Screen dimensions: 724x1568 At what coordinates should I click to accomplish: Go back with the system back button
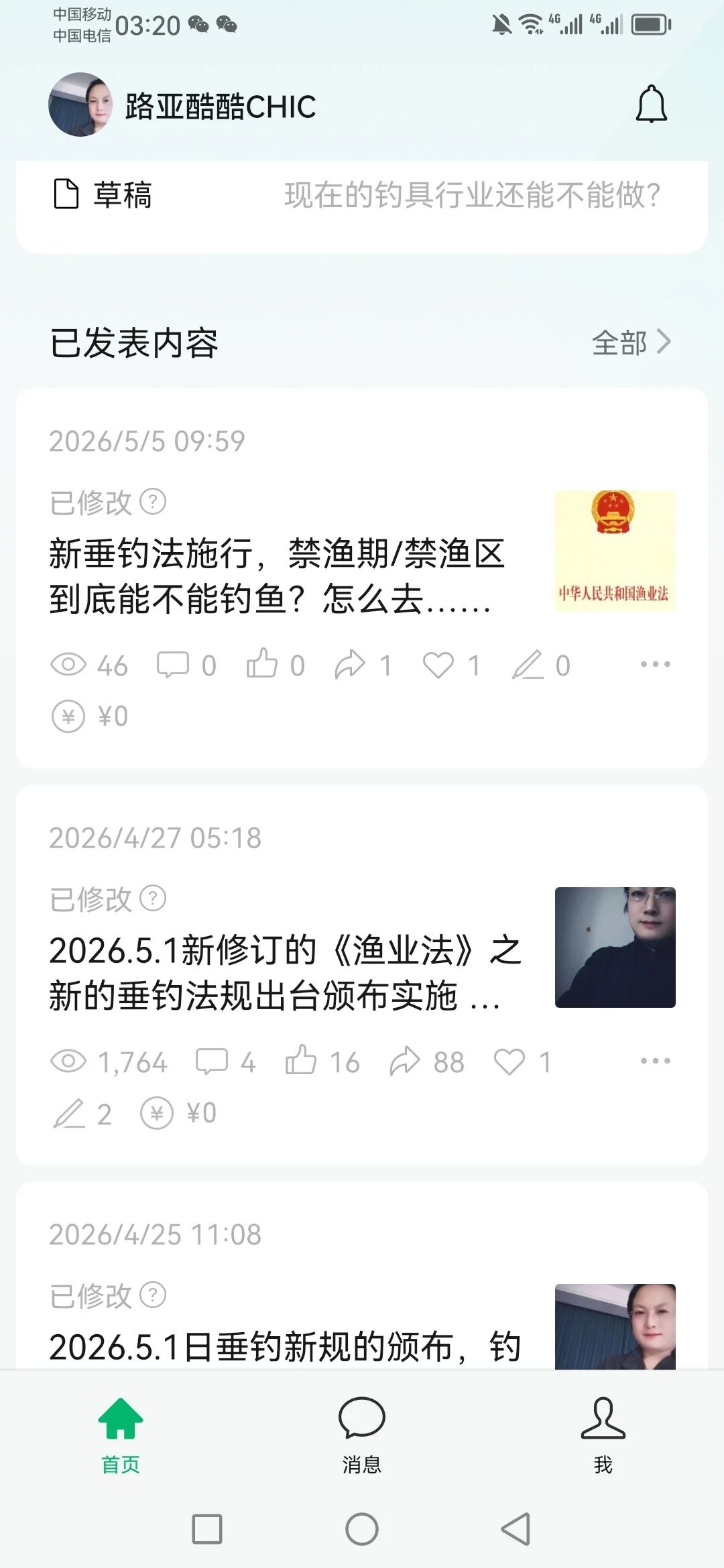tap(516, 1529)
